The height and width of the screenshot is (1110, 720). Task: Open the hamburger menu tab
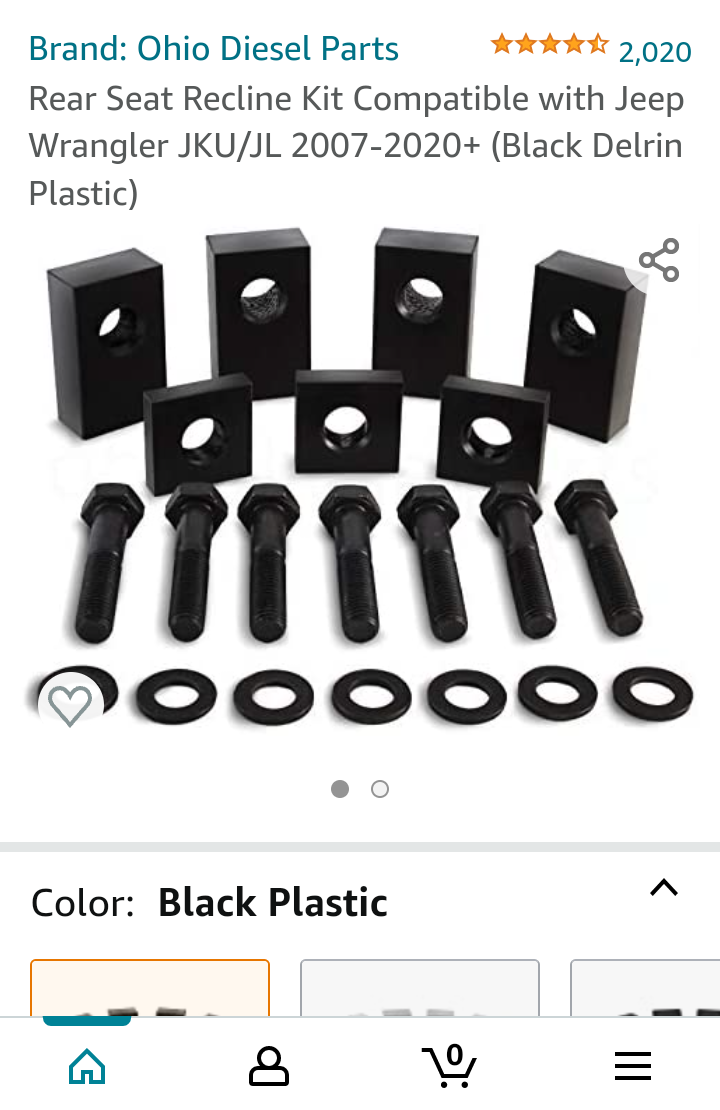(x=632, y=1066)
